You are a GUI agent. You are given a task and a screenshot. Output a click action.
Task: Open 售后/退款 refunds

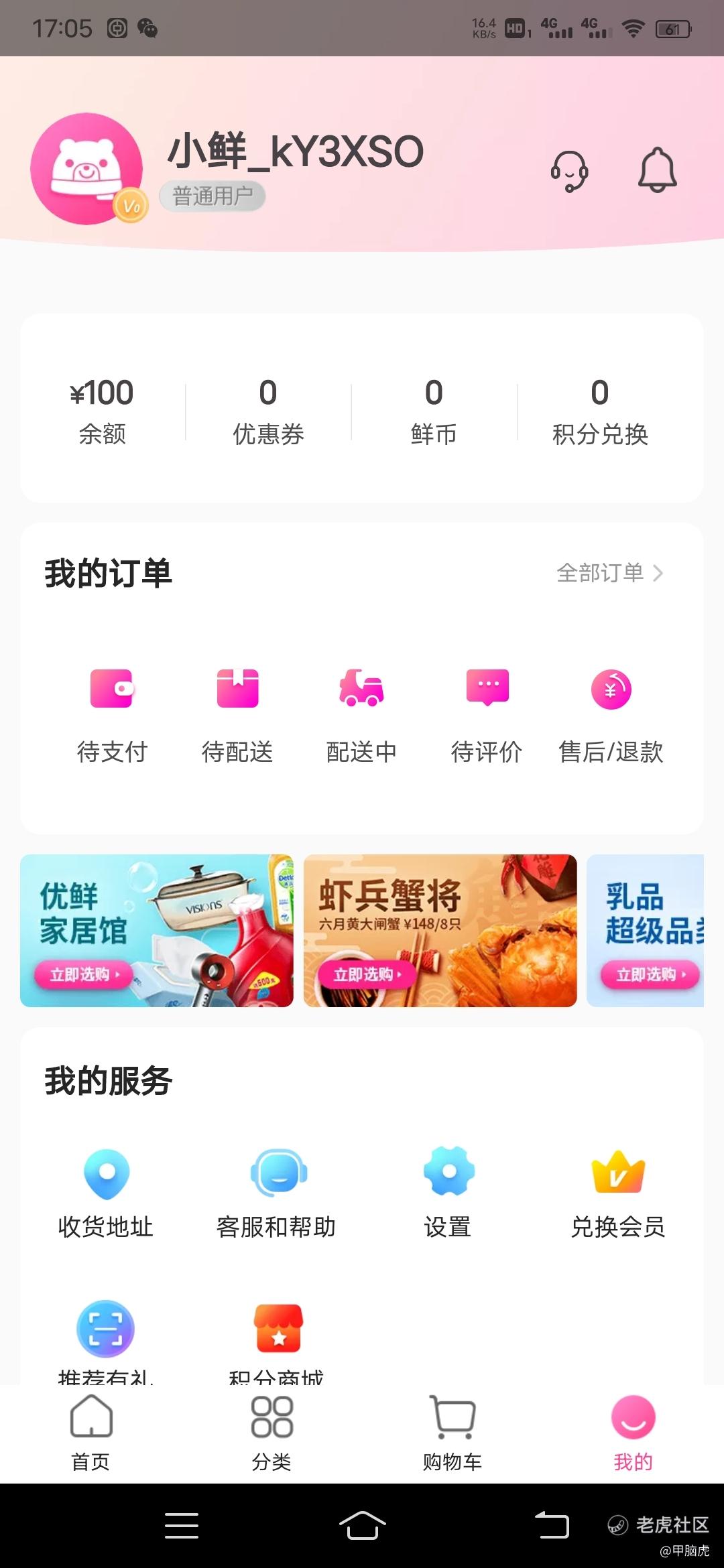tap(611, 714)
